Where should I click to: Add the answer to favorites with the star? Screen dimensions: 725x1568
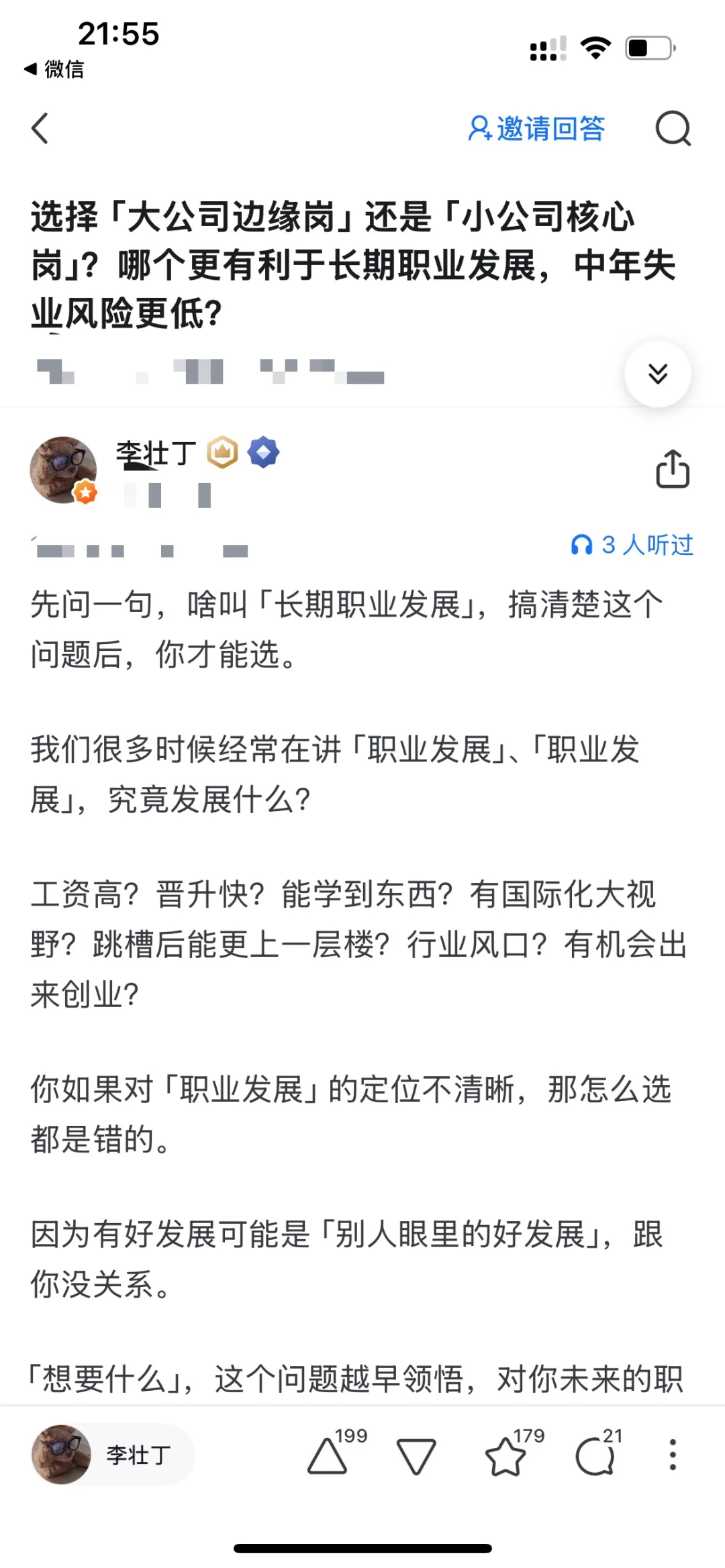tap(514, 1453)
